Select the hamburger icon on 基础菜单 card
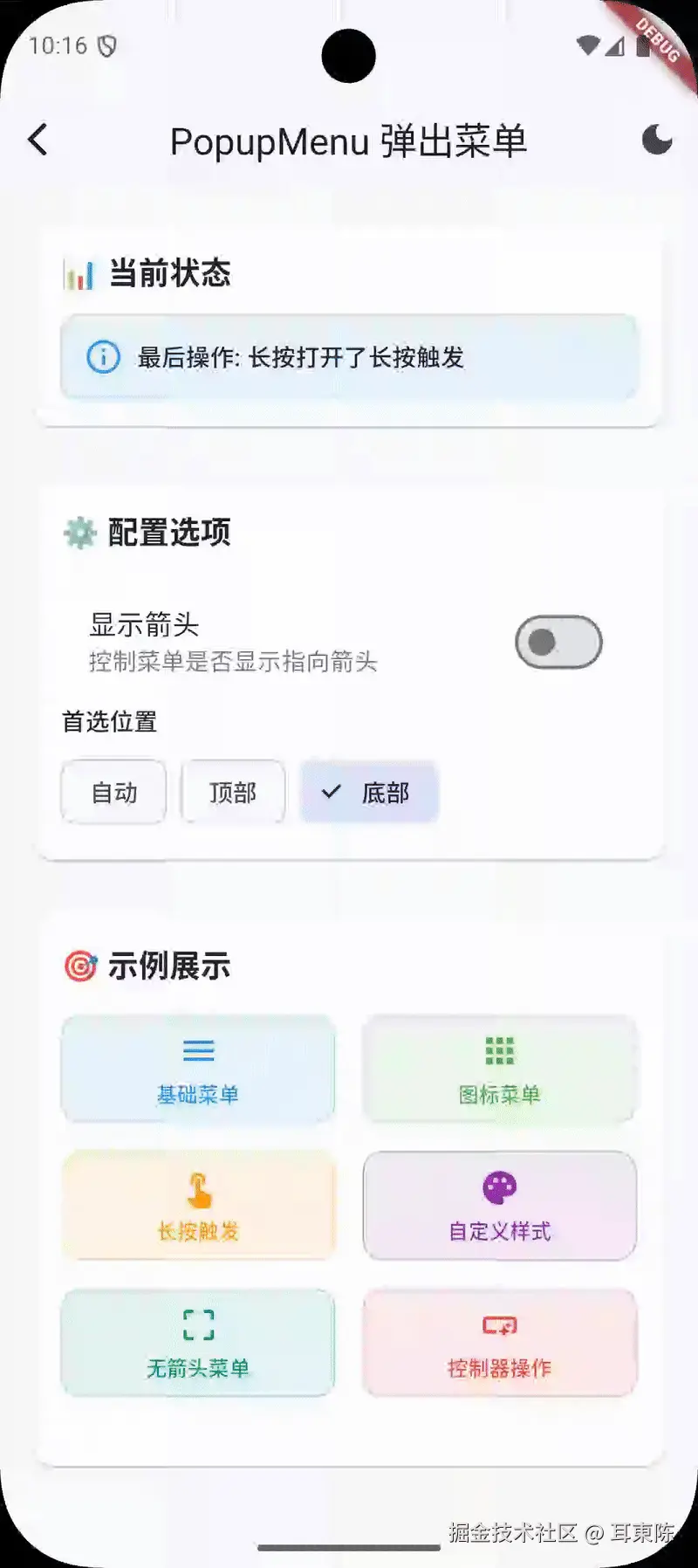The width and height of the screenshot is (698, 1568). [199, 1050]
